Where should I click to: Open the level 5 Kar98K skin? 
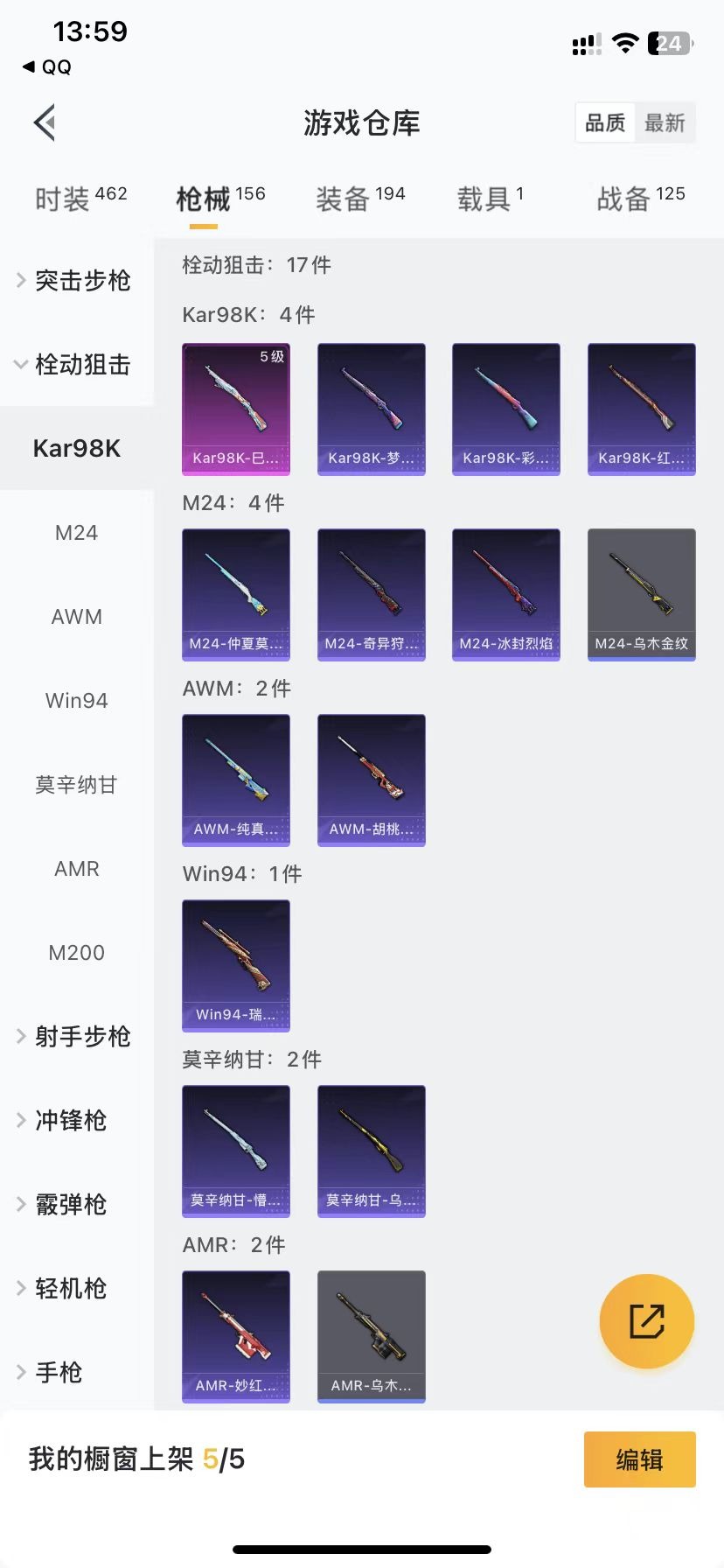(x=236, y=409)
